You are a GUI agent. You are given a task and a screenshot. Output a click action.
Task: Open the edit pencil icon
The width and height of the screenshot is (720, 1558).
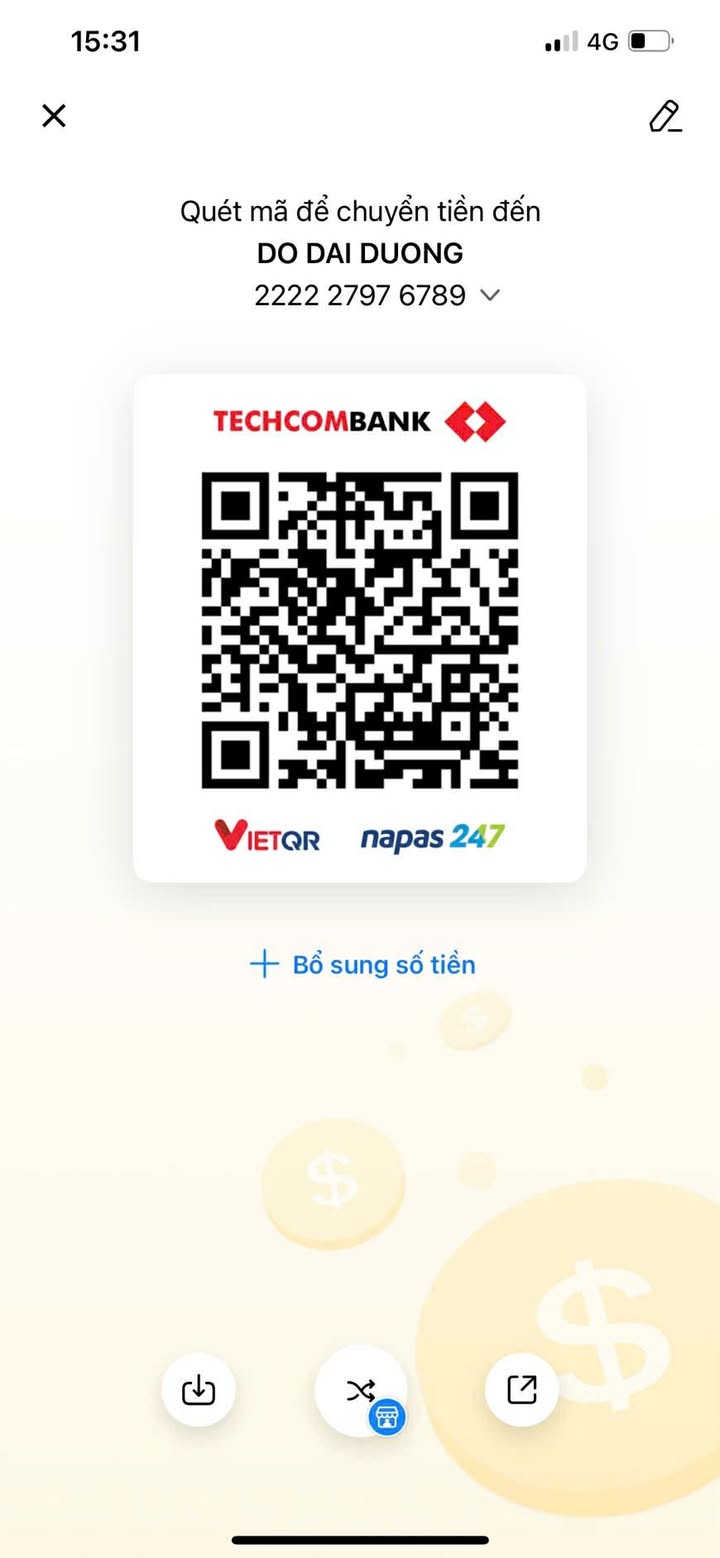point(665,116)
